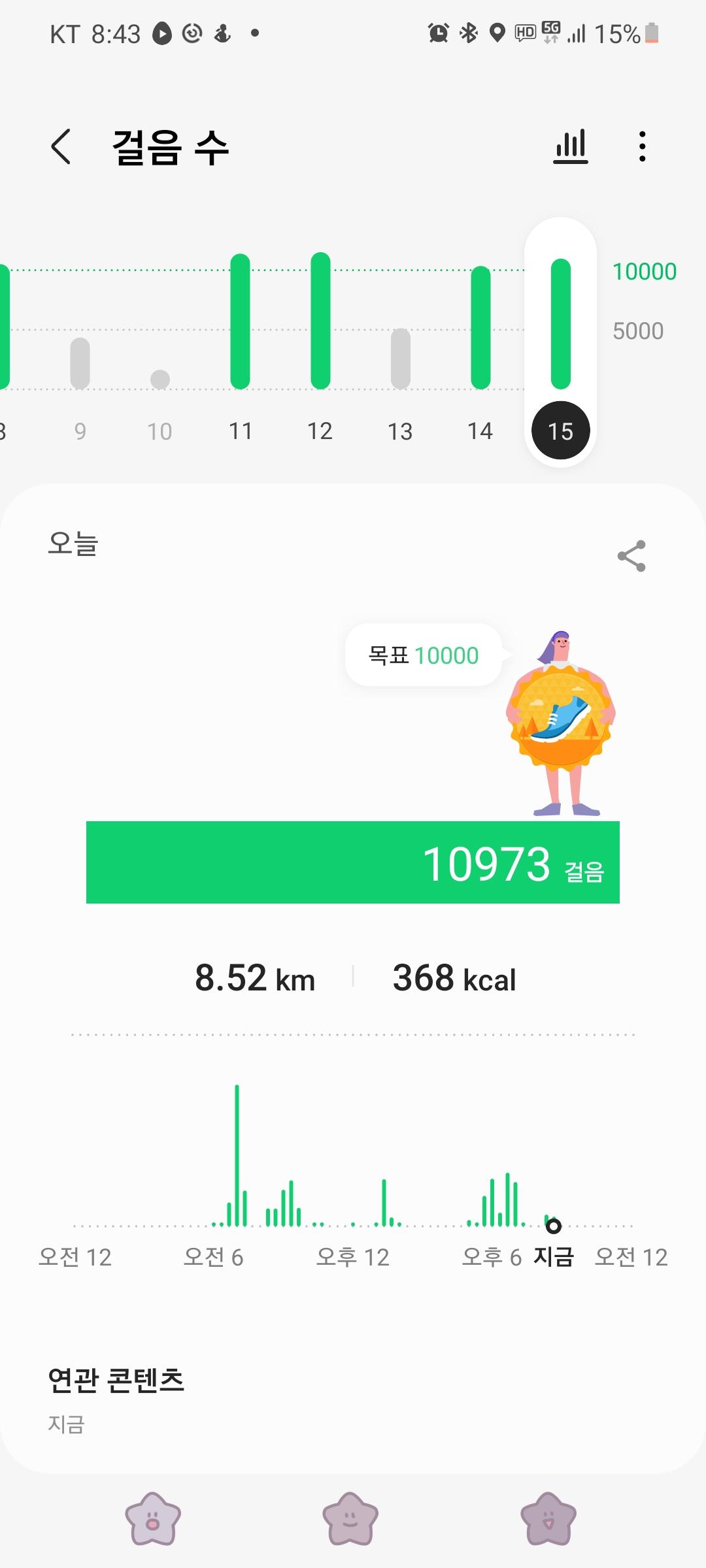The image size is (706, 1568).
Task: Go back from the 걸음 수 screen
Action: (61, 146)
